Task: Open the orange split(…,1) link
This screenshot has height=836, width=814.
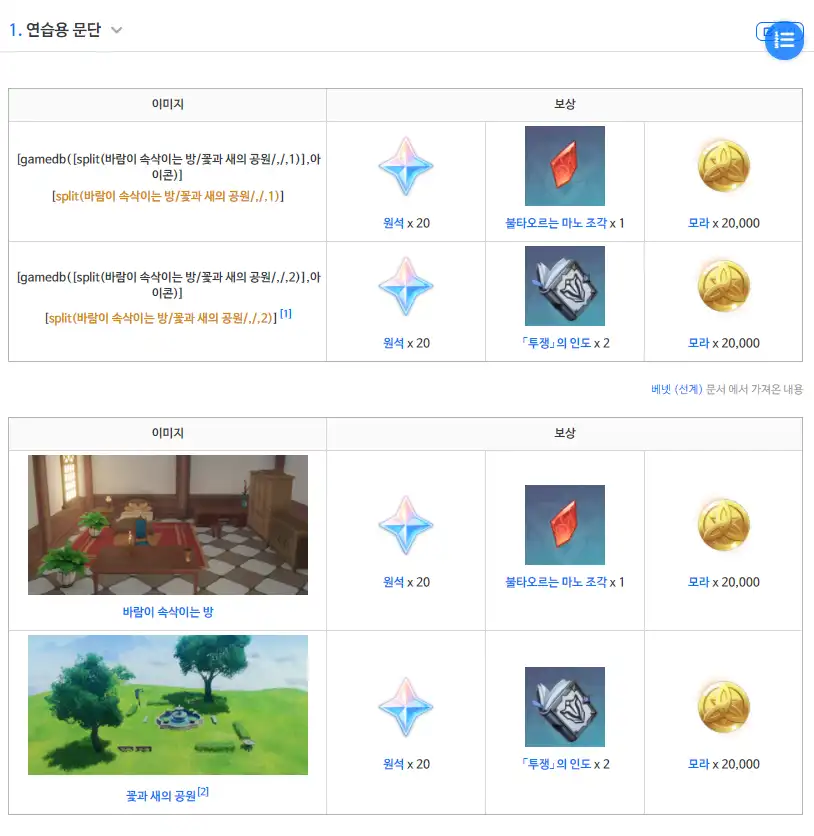Action: pyautogui.click(x=167, y=196)
